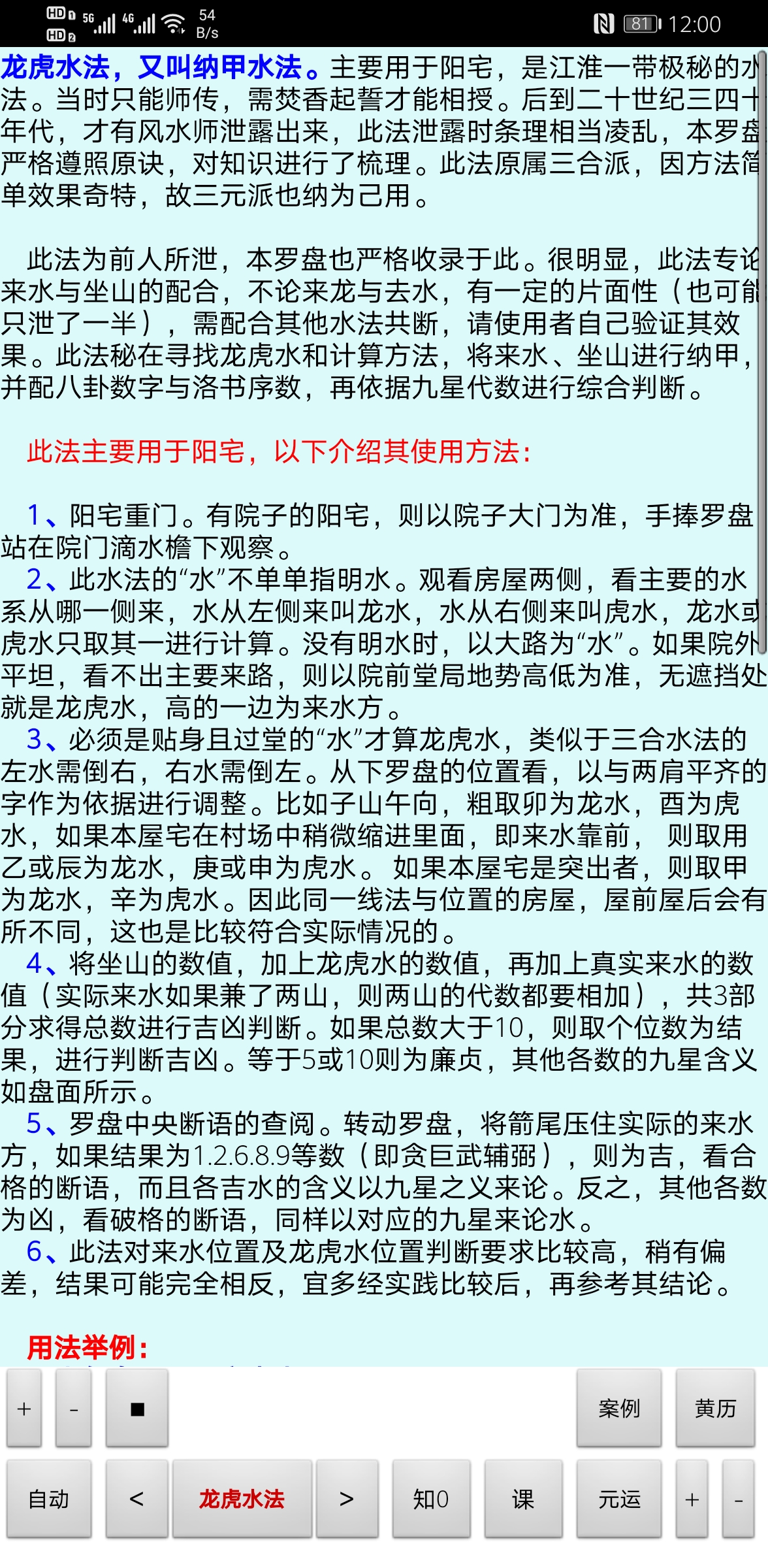Tap the 龙虎水法 button
Screen dimensions: 768x1568
point(242,1499)
